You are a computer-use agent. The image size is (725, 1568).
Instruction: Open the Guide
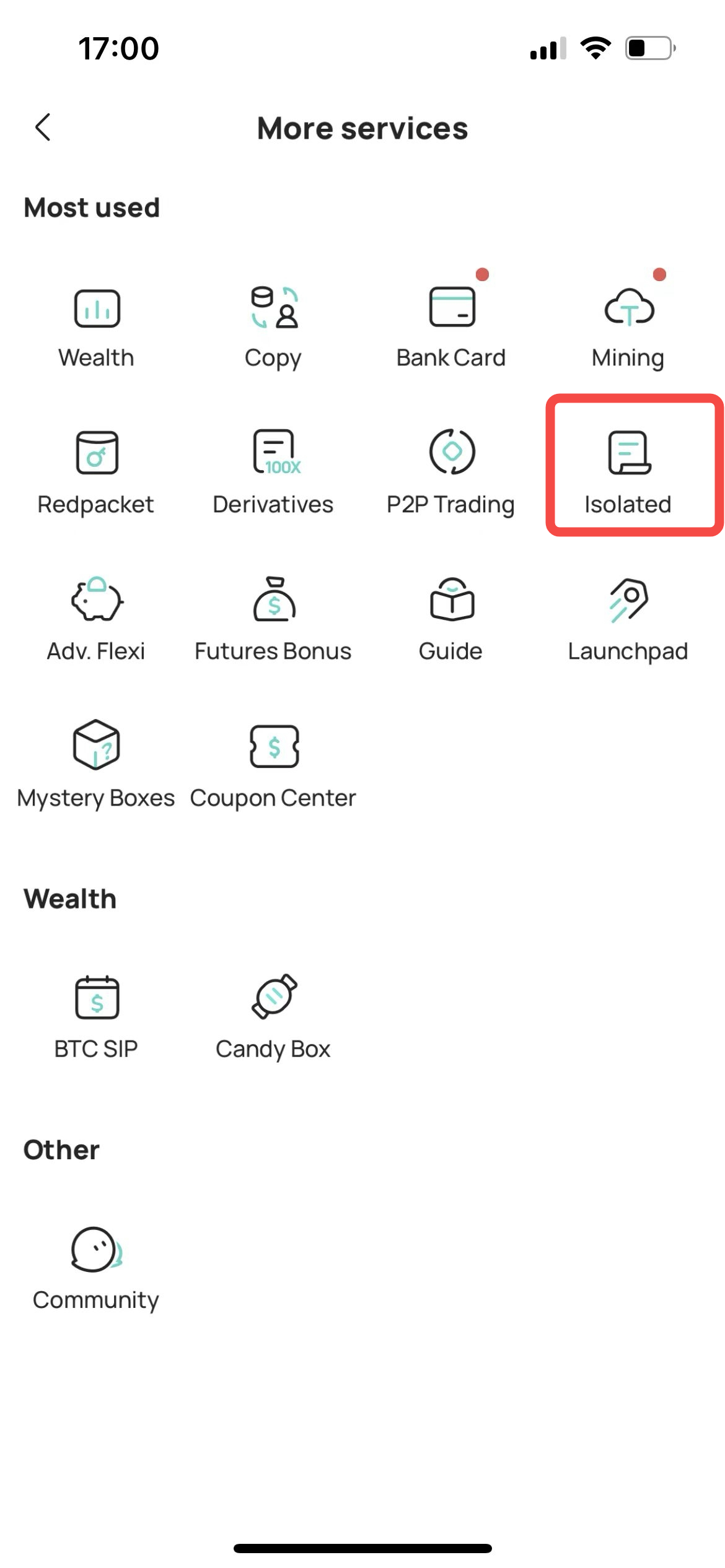tap(451, 621)
